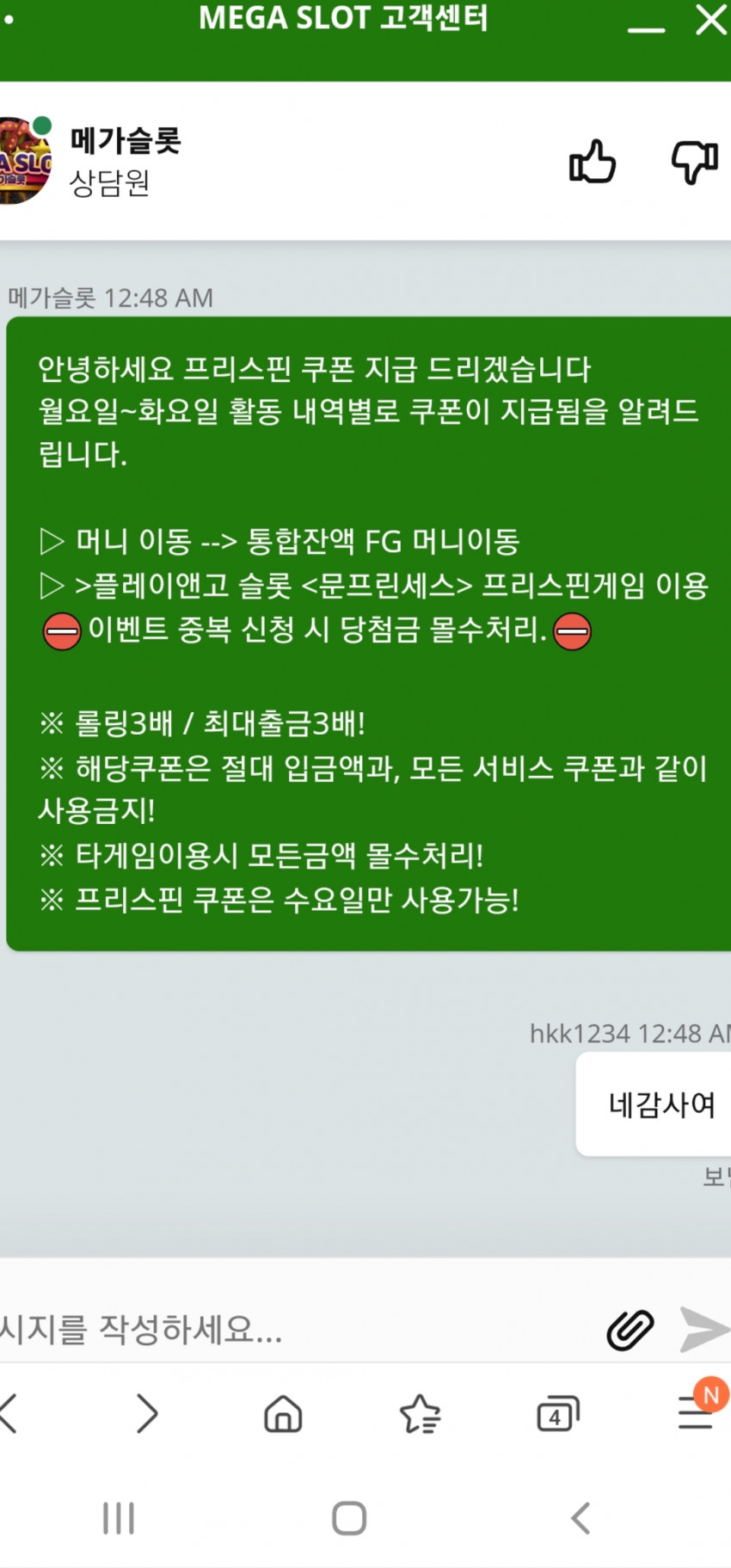Open browser bookmarks star
Screen dimensions: 731x1568
pos(421,1413)
